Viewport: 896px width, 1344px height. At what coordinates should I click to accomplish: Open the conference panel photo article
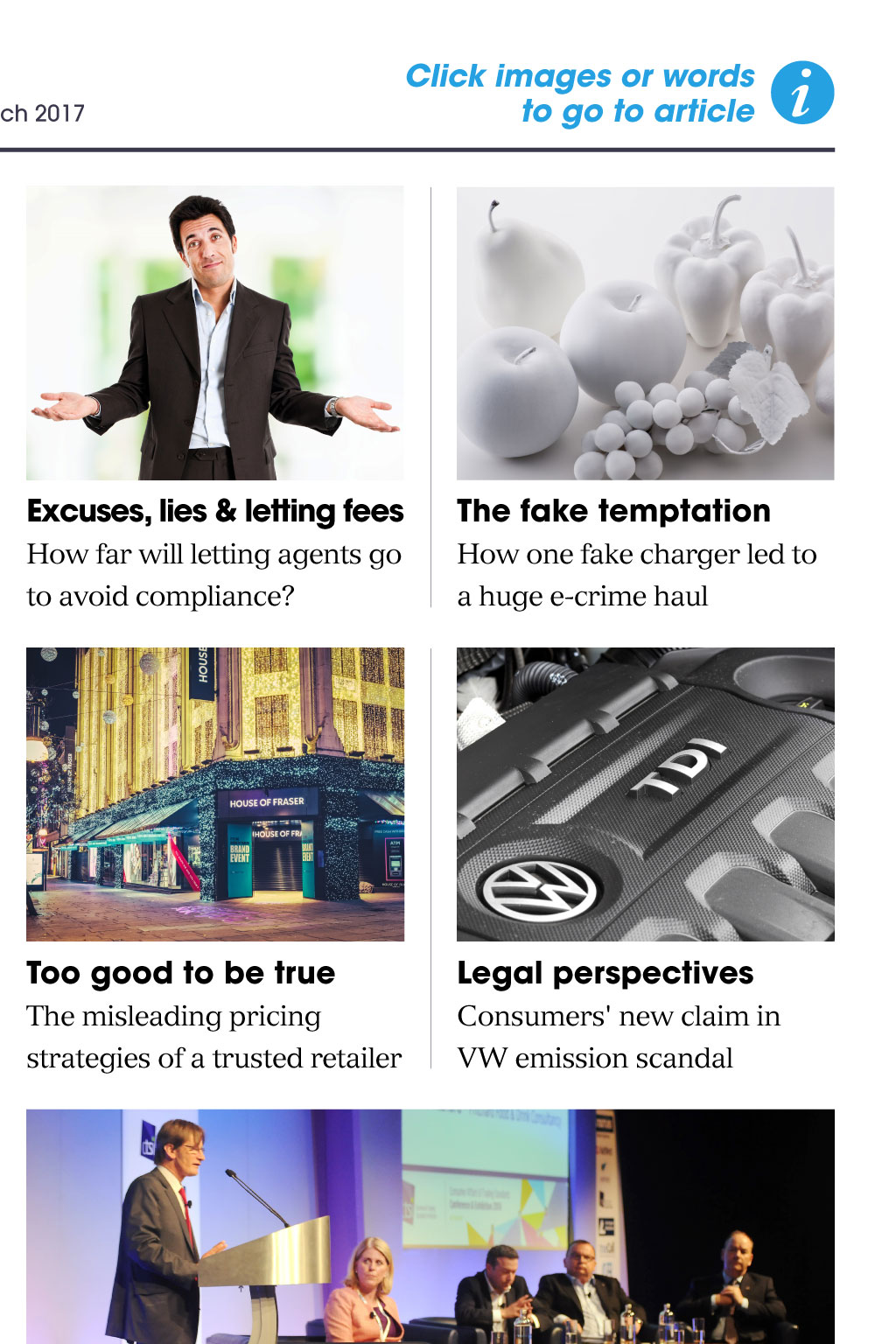click(x=430, y=1225)
